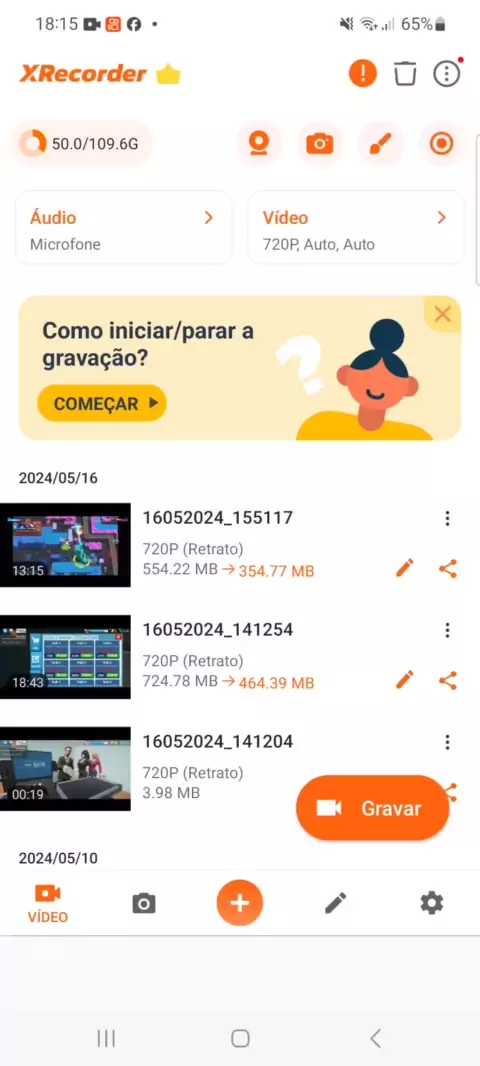The height and width of the screenshot is (1066, 480).
Task: Tap the screenshot camera tool icon
Action: pos(320,143)
